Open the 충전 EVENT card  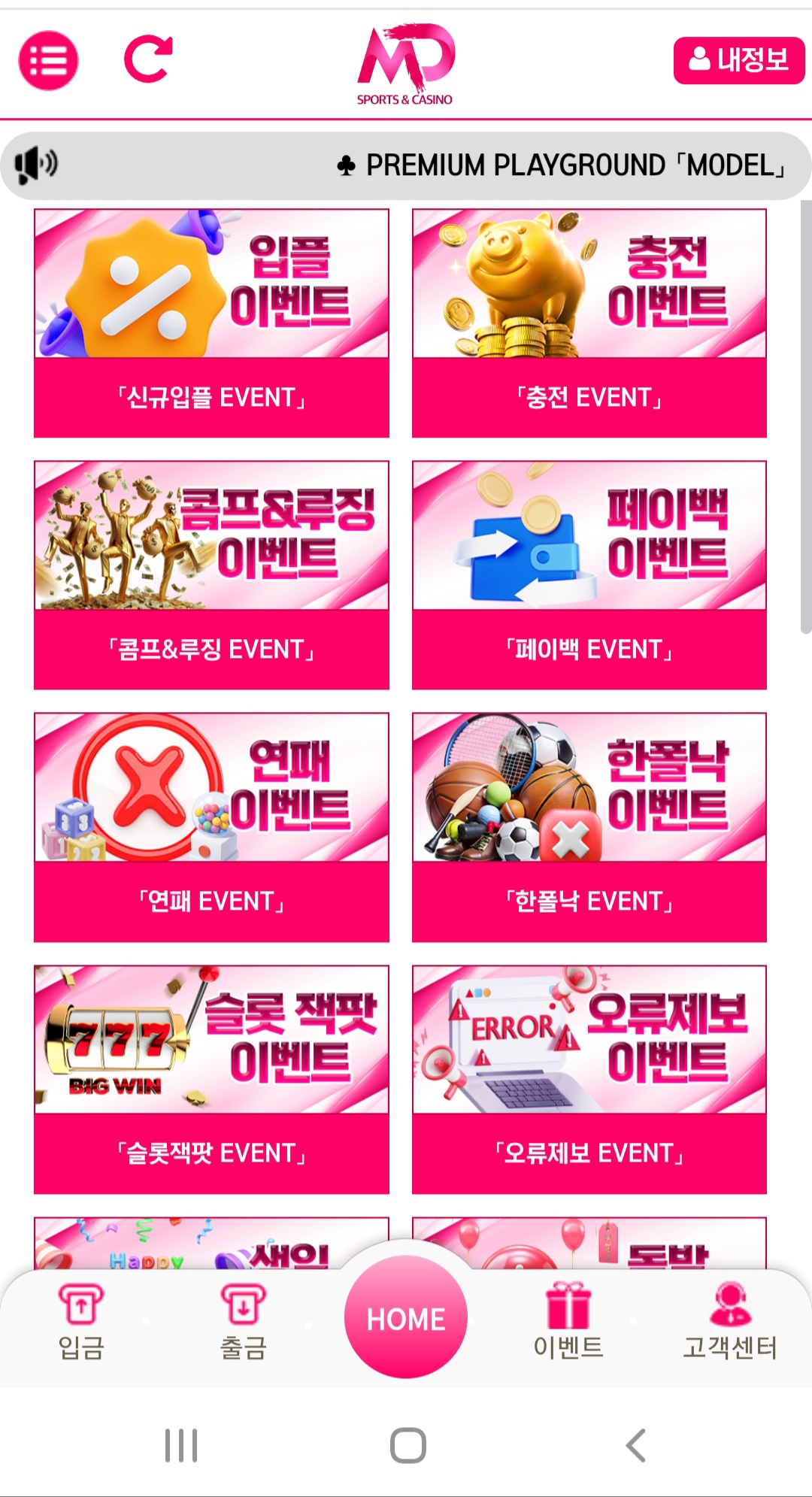coord(589,323)
